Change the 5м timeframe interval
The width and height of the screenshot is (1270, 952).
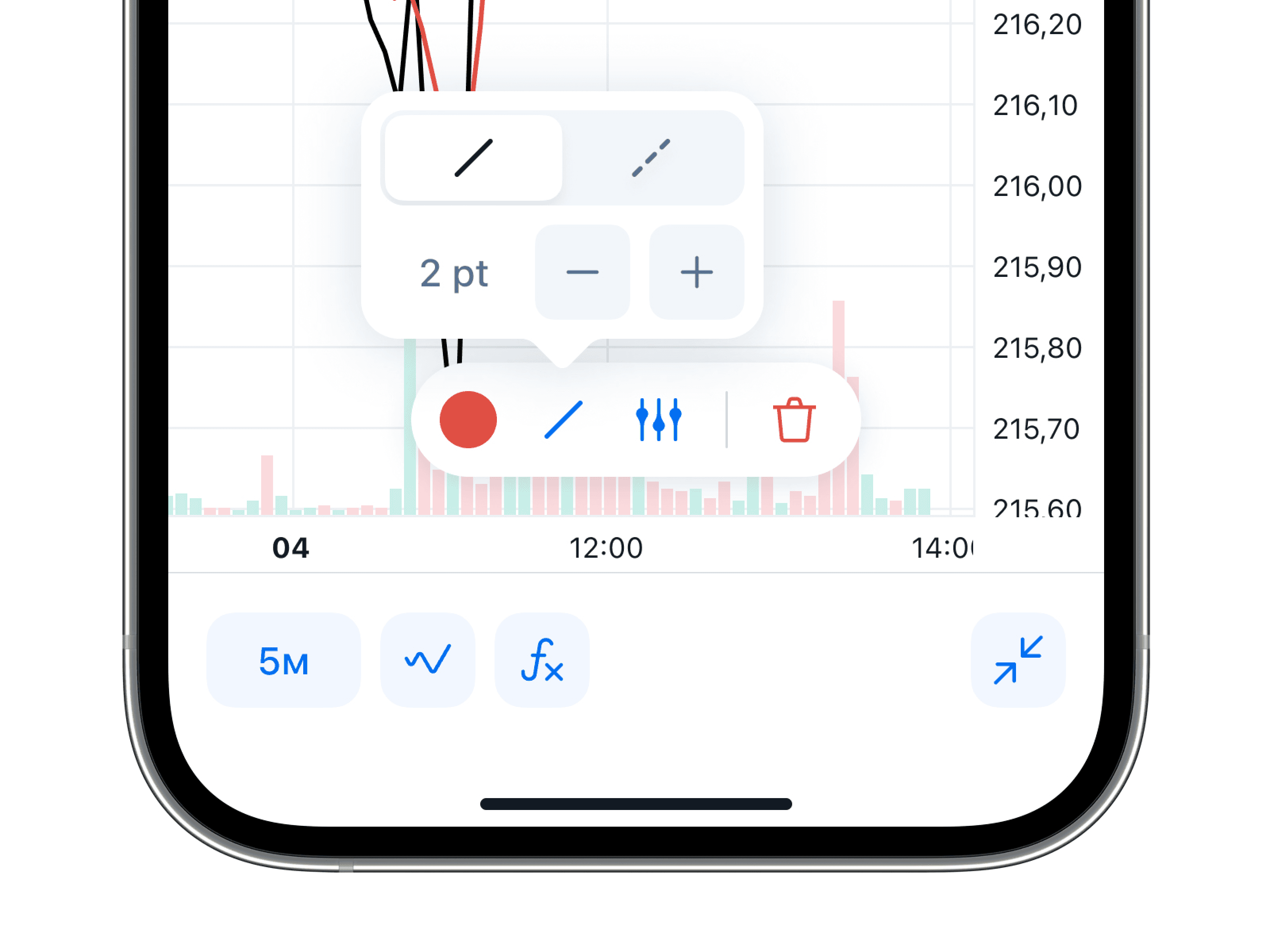click(x=284, y=660)
